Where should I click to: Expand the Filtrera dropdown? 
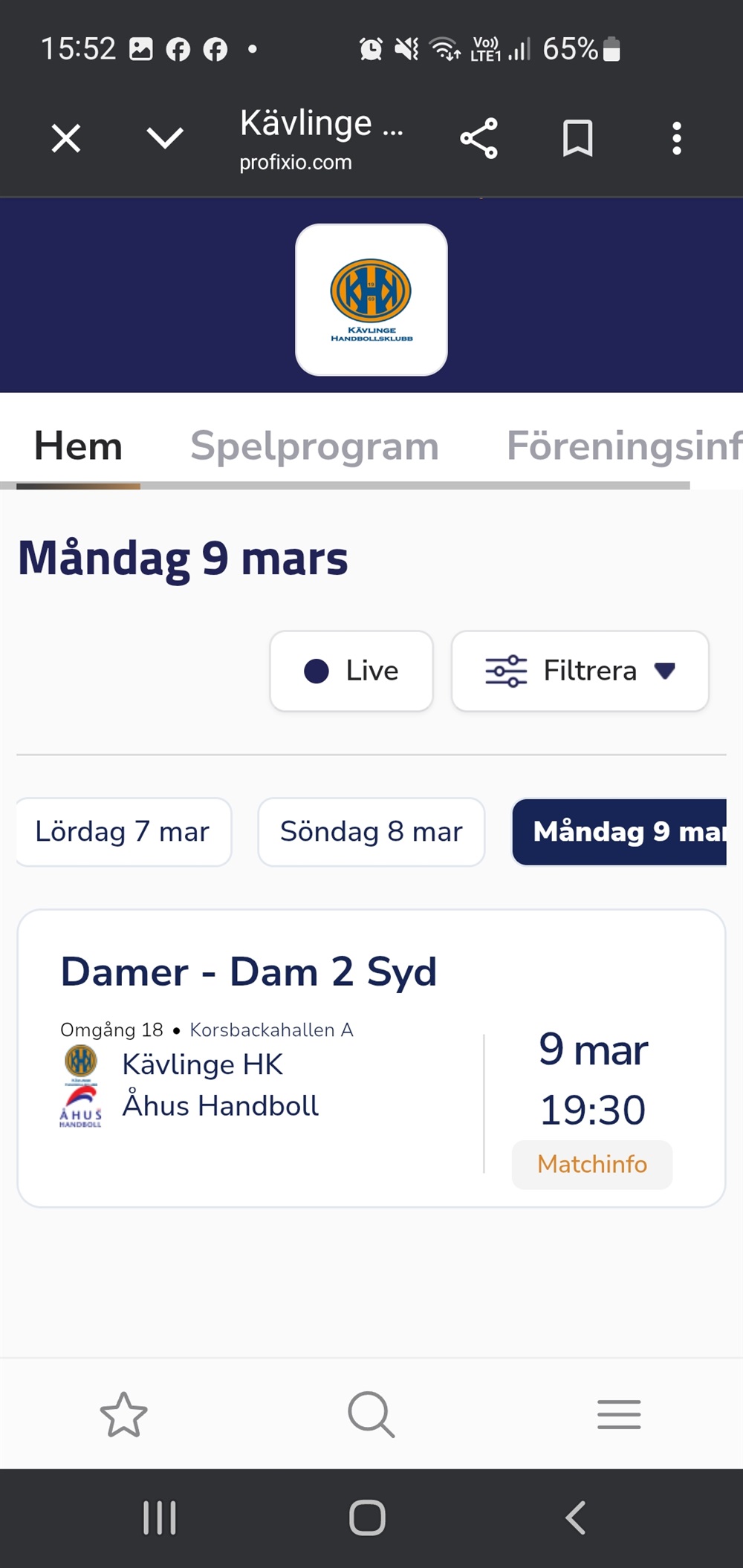[580, 671]
